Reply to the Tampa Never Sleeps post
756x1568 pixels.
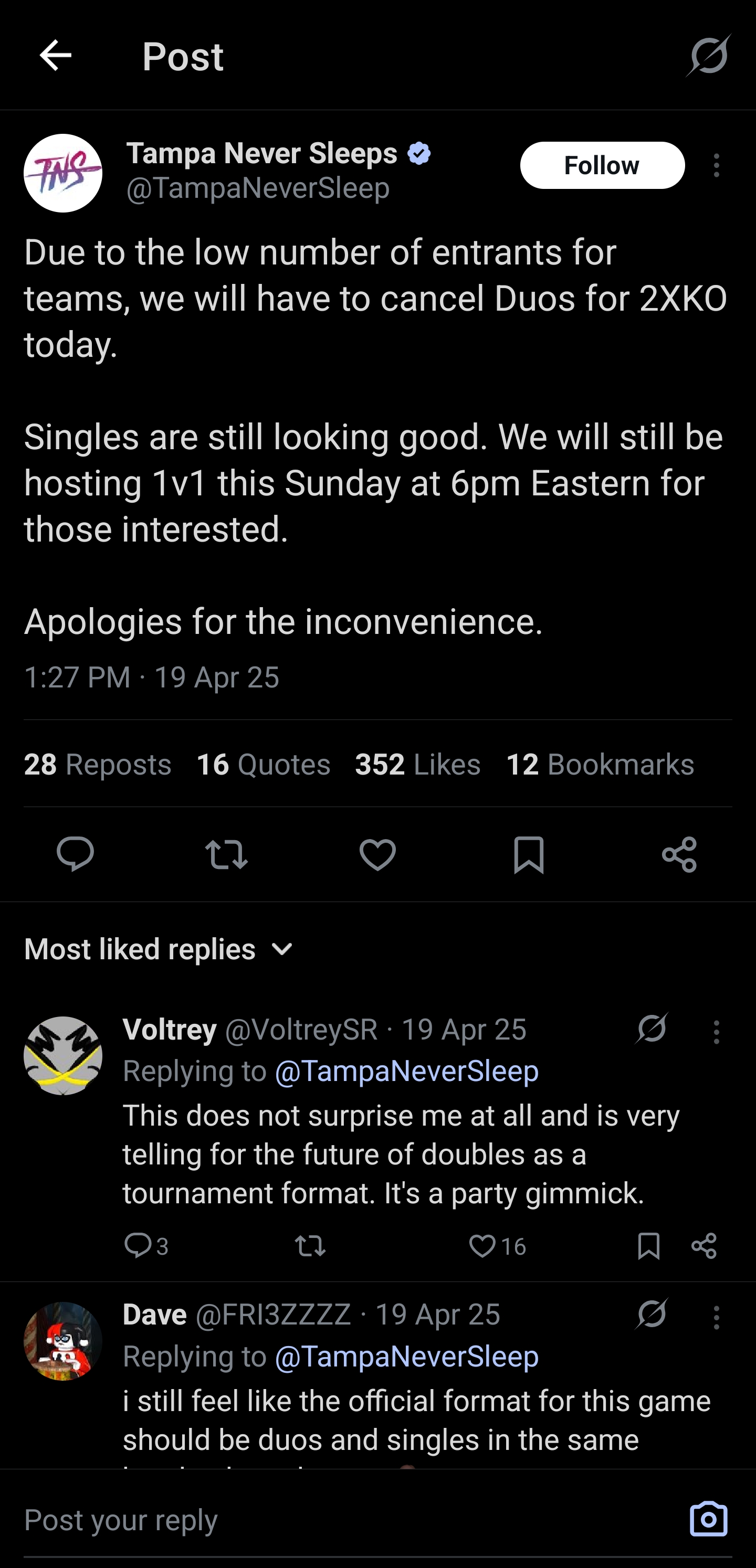coord(75,854)
